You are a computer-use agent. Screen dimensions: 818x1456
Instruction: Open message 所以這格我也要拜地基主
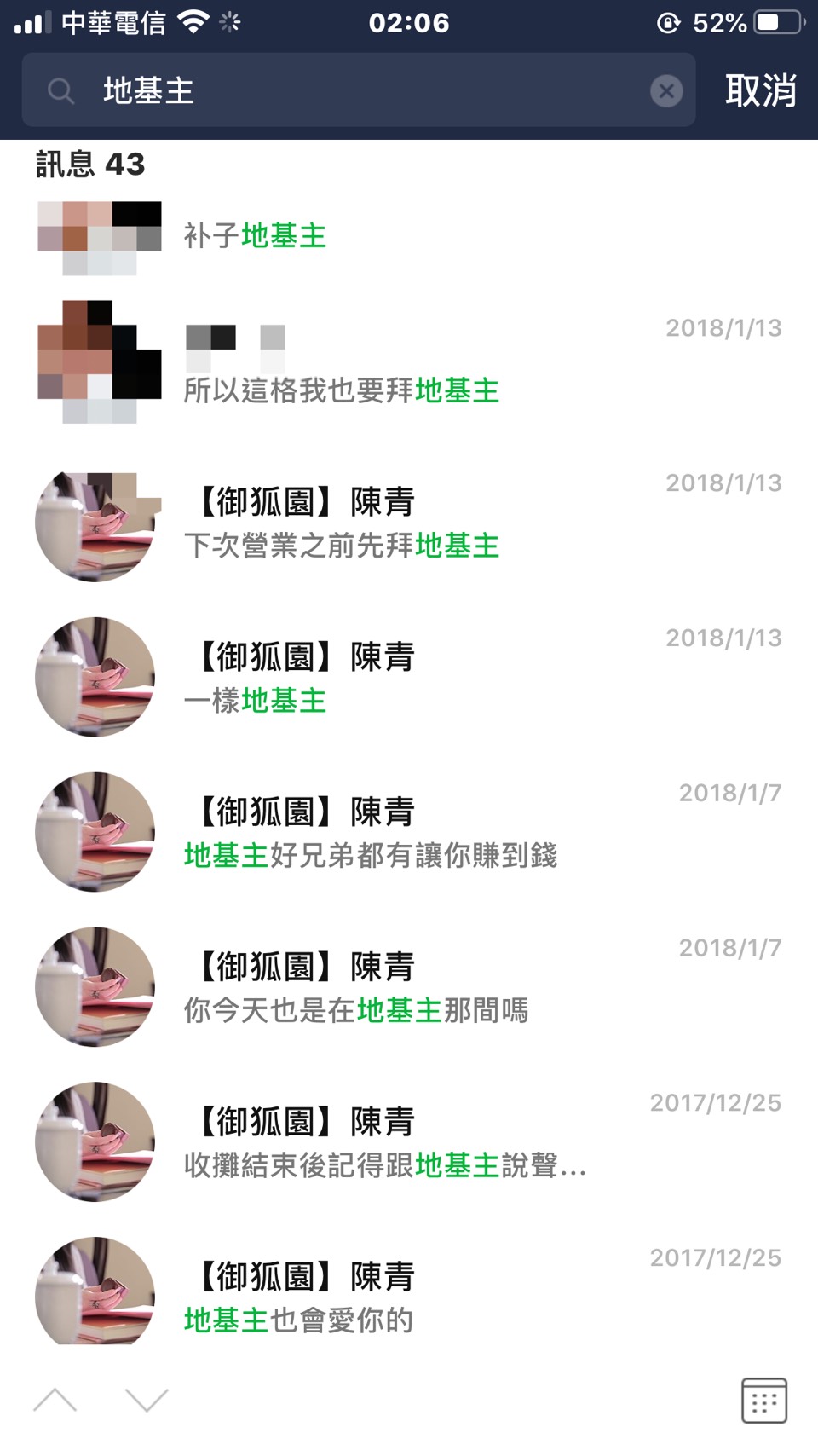pyautogui.click(x=409, y=367)
